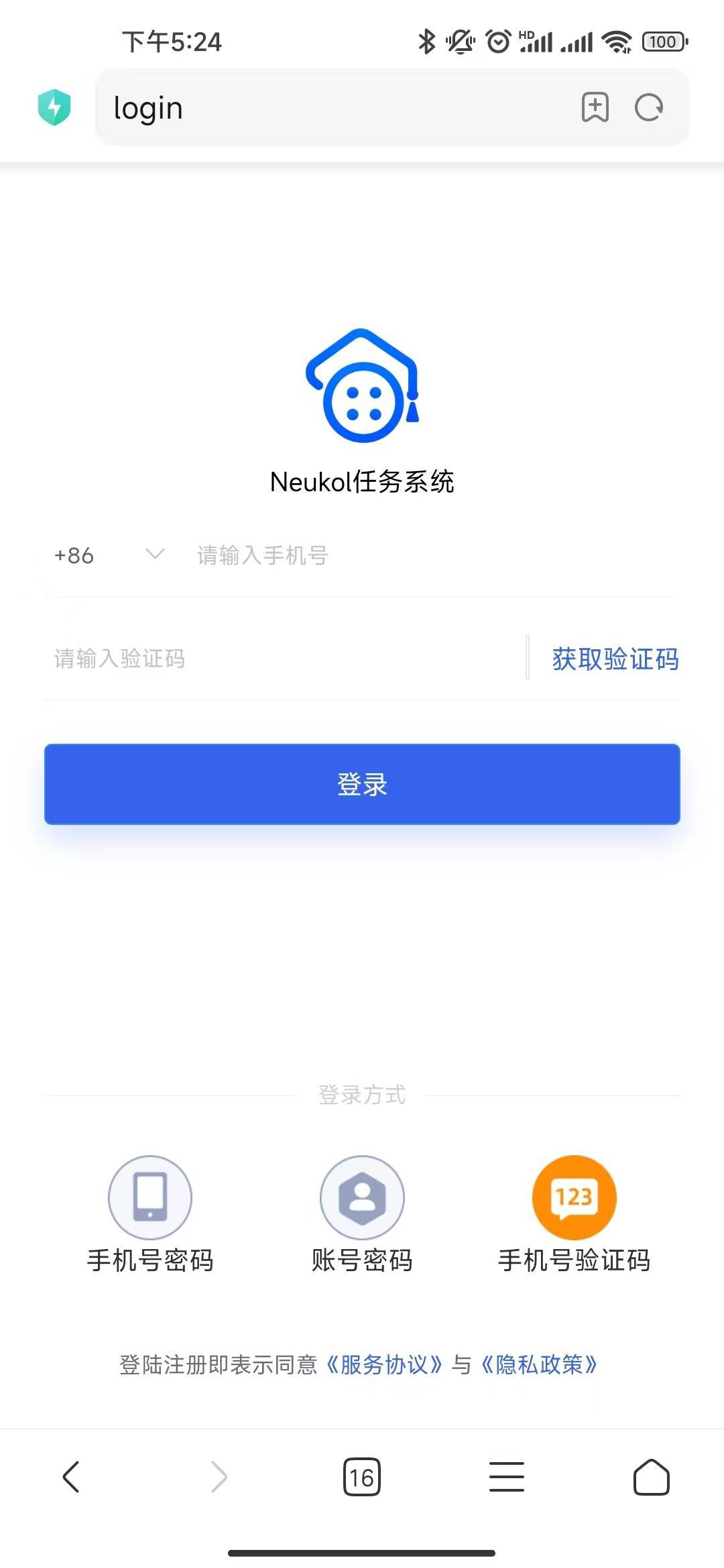
Task: Focus the 请输入手机号 phone number field
Action: click(436, 555)
